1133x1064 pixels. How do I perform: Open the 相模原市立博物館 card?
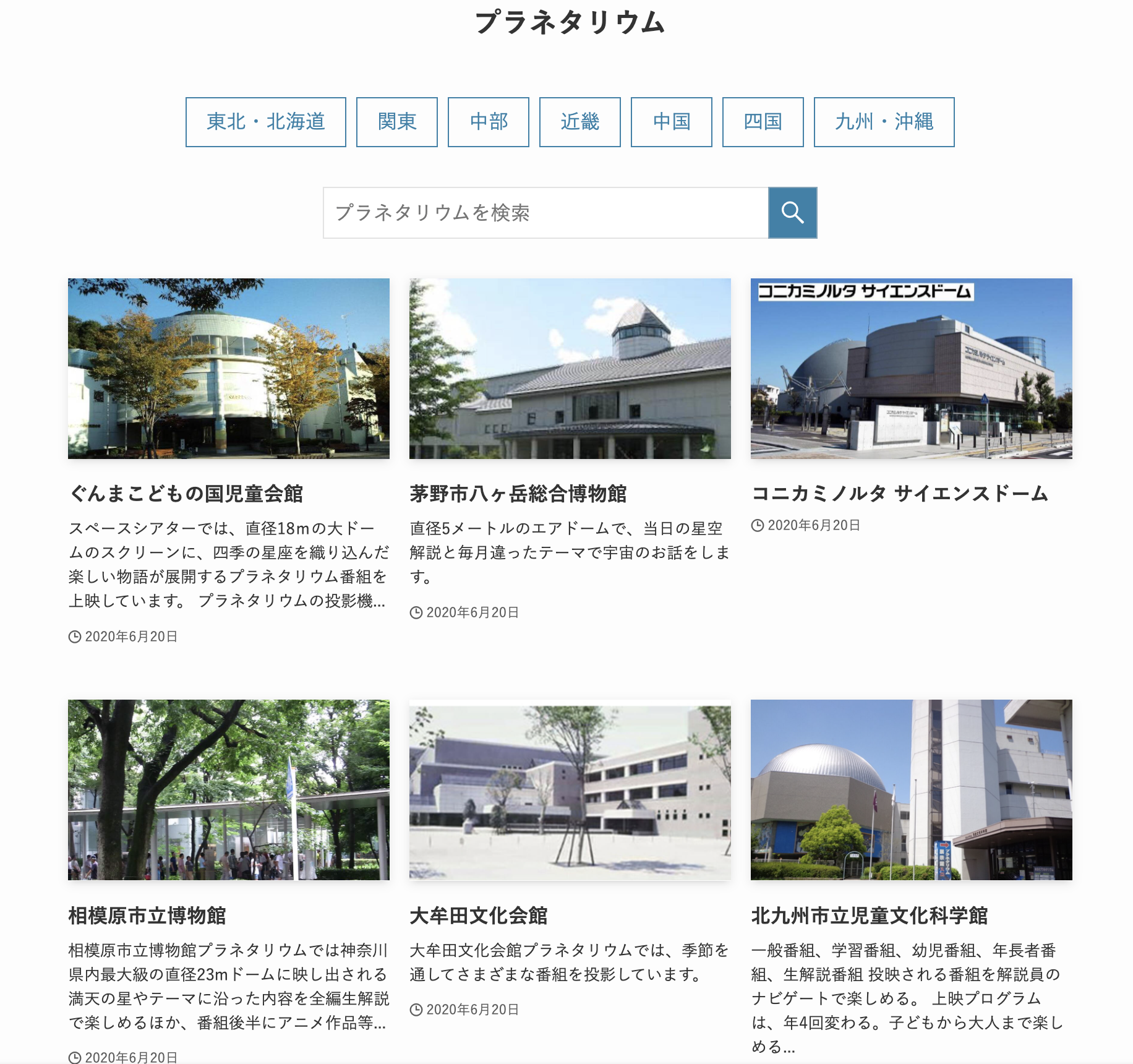click(147, 916)
